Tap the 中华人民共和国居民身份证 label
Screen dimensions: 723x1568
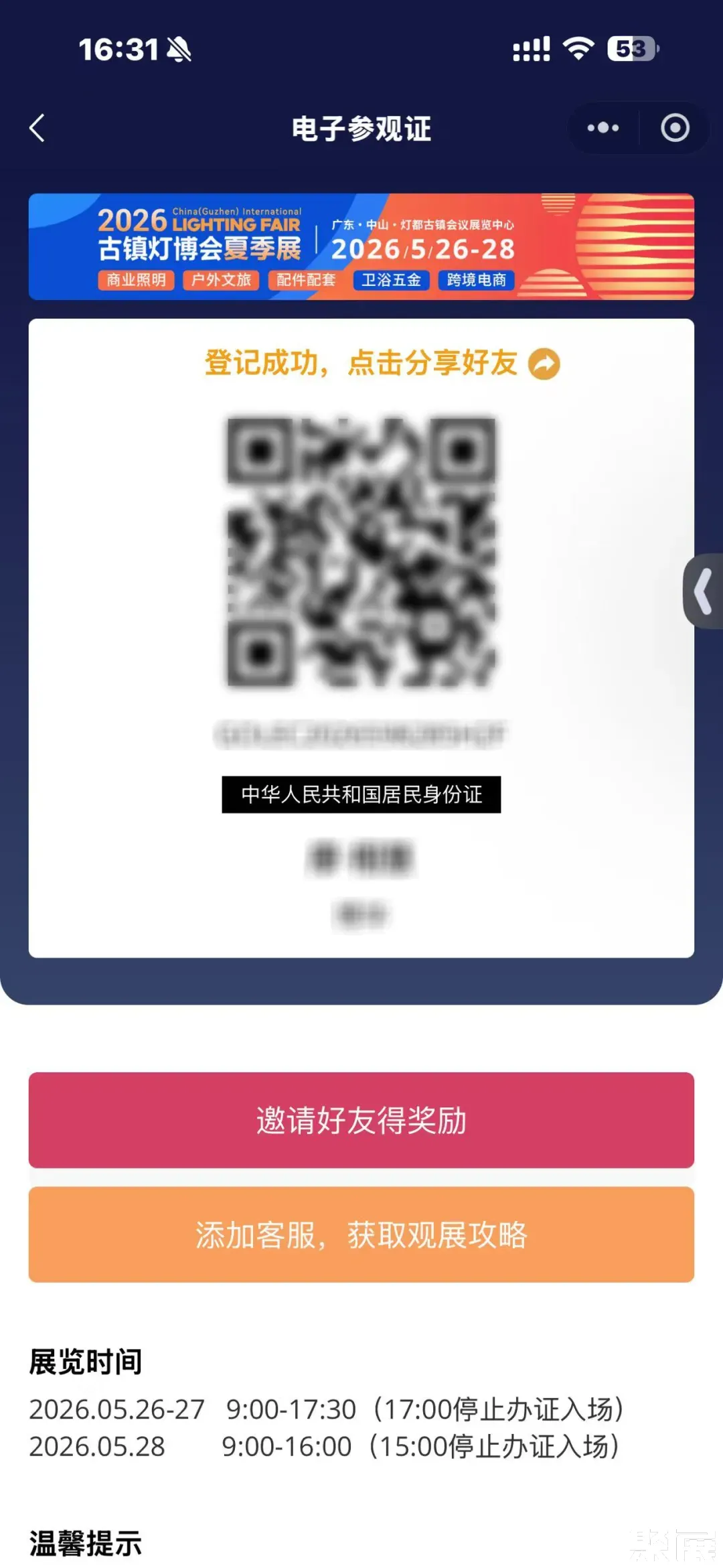pos(361,794)
